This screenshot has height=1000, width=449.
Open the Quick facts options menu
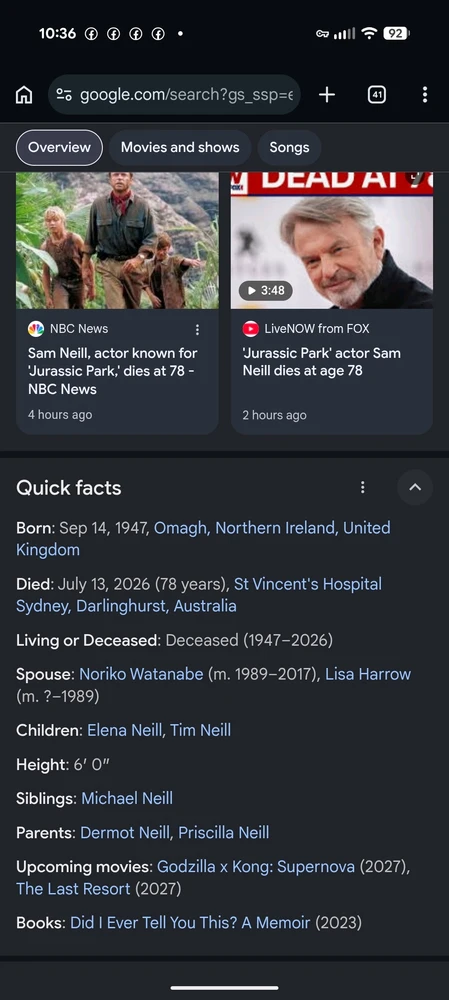tap(362, 487)
